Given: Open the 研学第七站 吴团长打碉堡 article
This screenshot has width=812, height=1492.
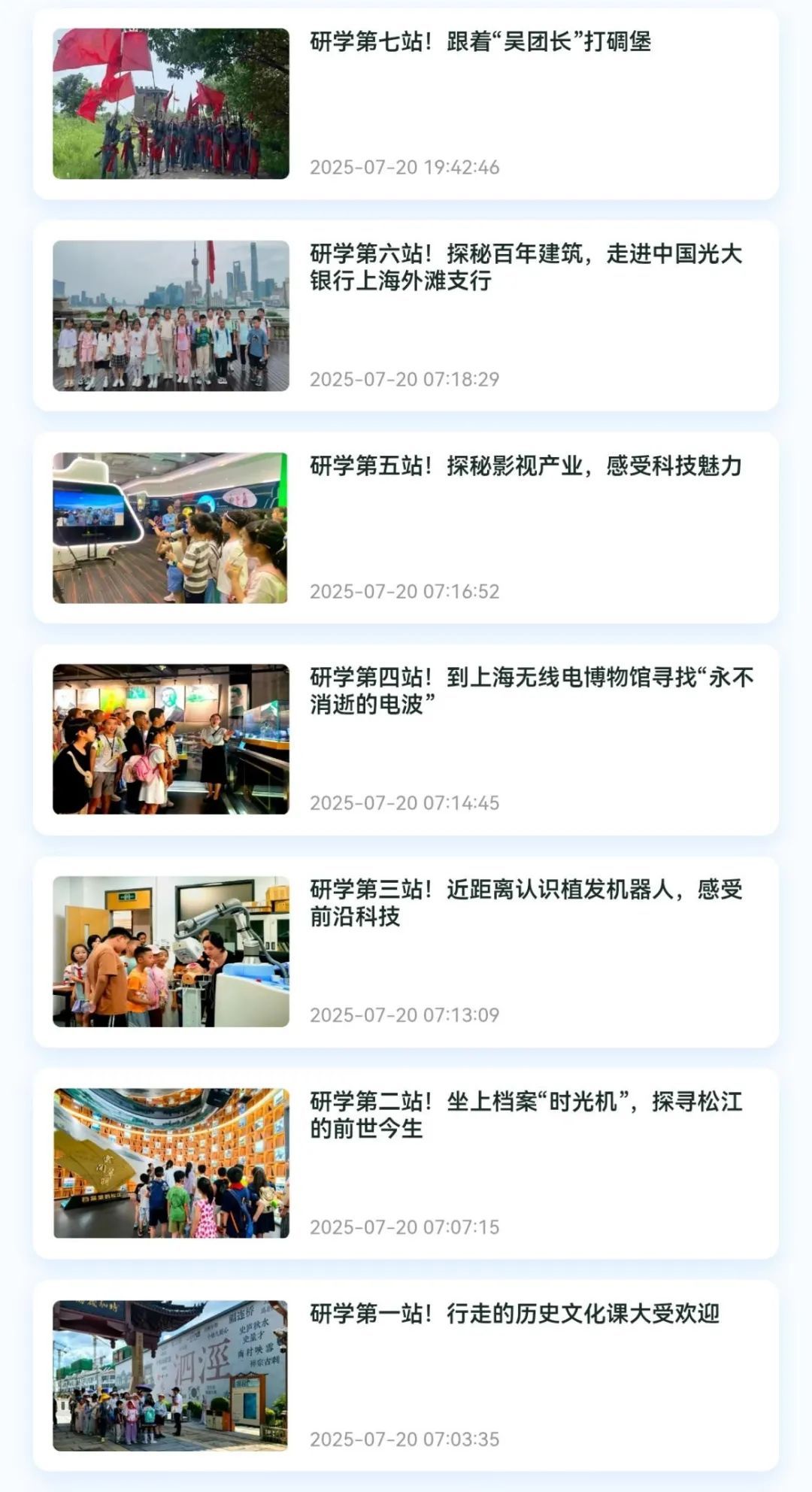Looking at the screenshot, I should point(480,41).
